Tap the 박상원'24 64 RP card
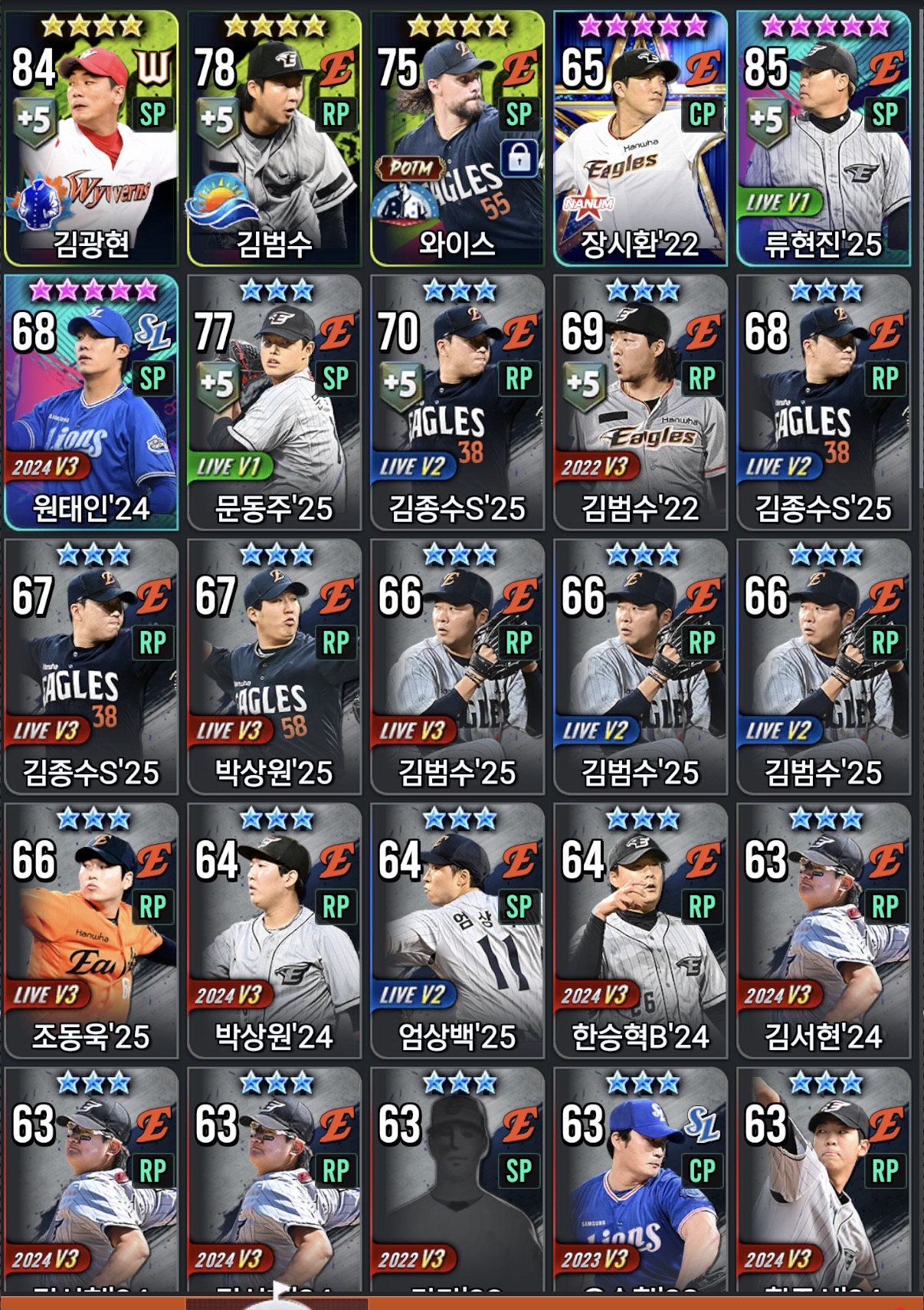Screen dimensions: 924x1310 point(274,932)
